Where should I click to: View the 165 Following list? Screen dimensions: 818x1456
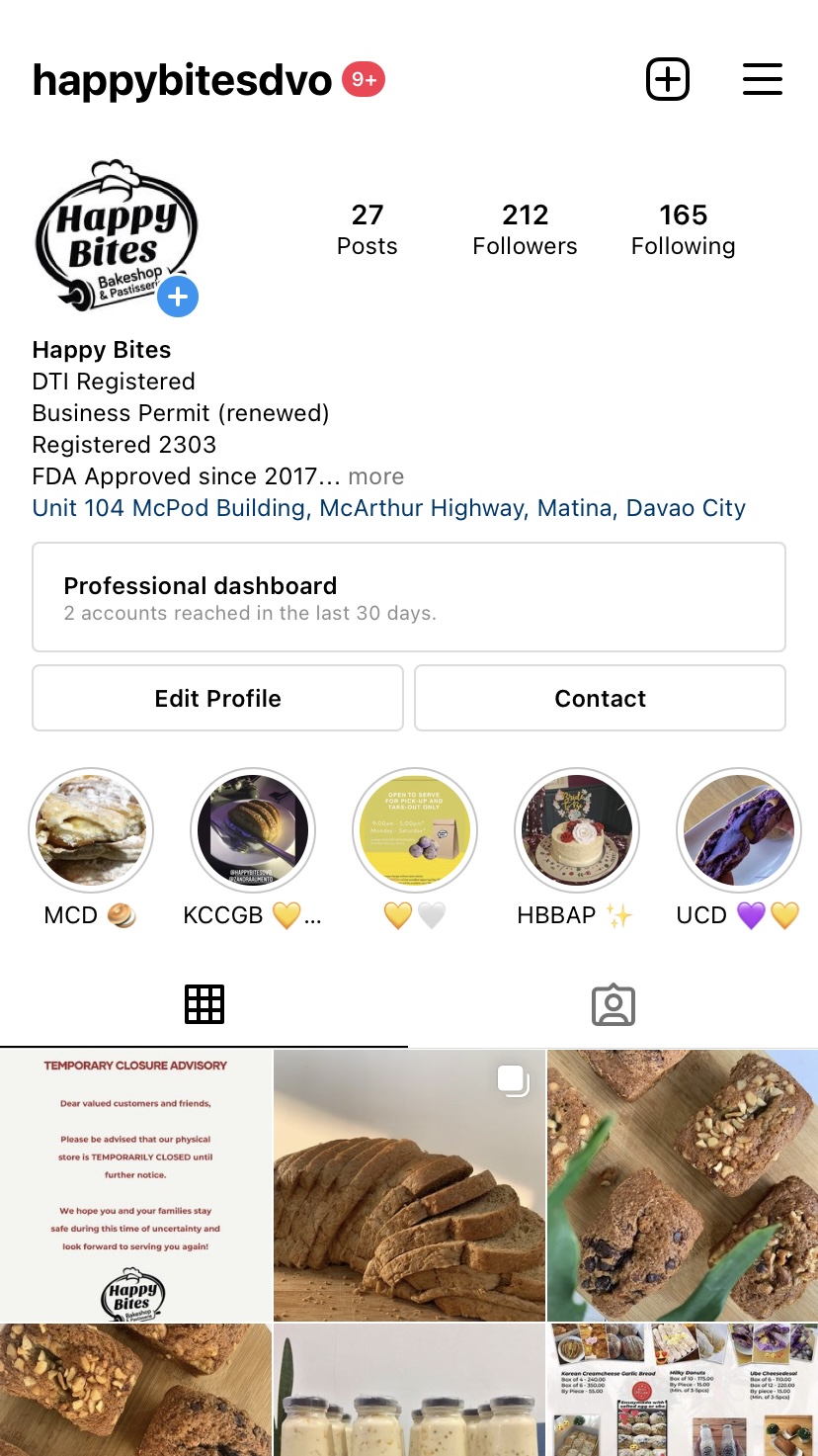pyautogui.click(x=683, y=229)
